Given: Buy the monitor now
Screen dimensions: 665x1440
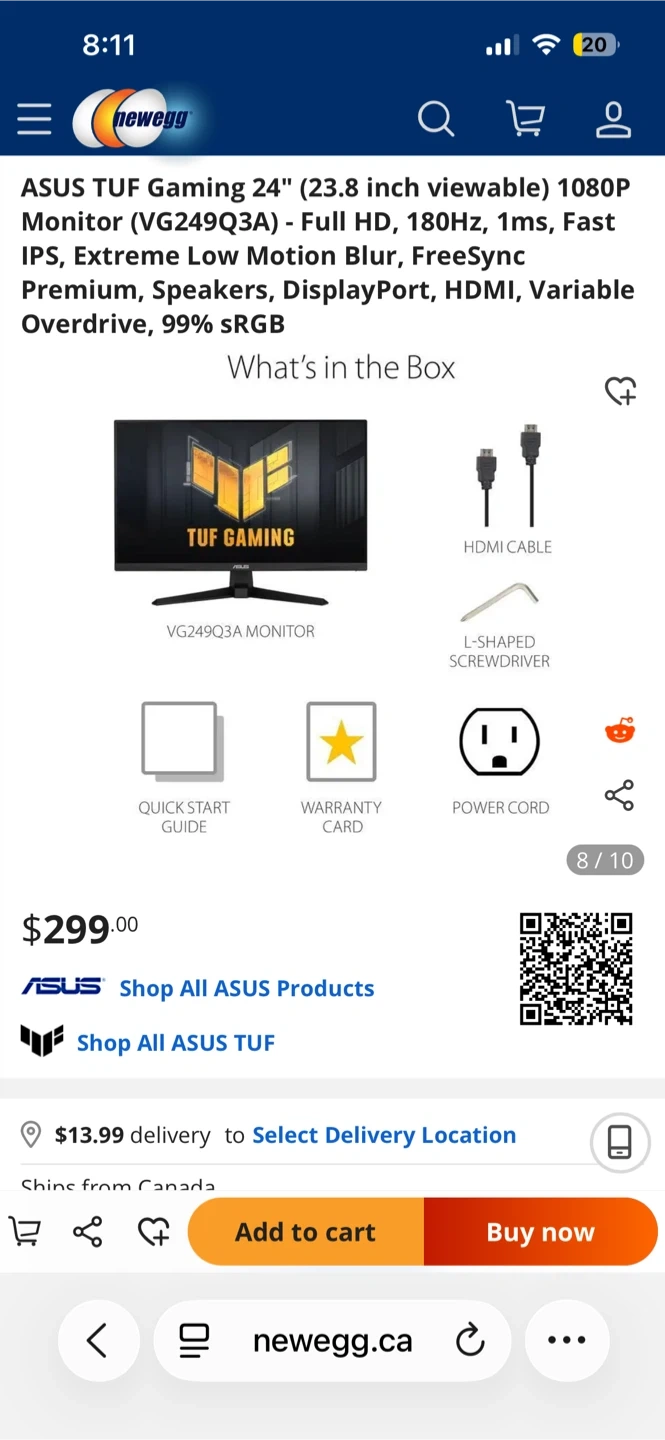Looking at the screenshot, I should tap(540, 1232).
